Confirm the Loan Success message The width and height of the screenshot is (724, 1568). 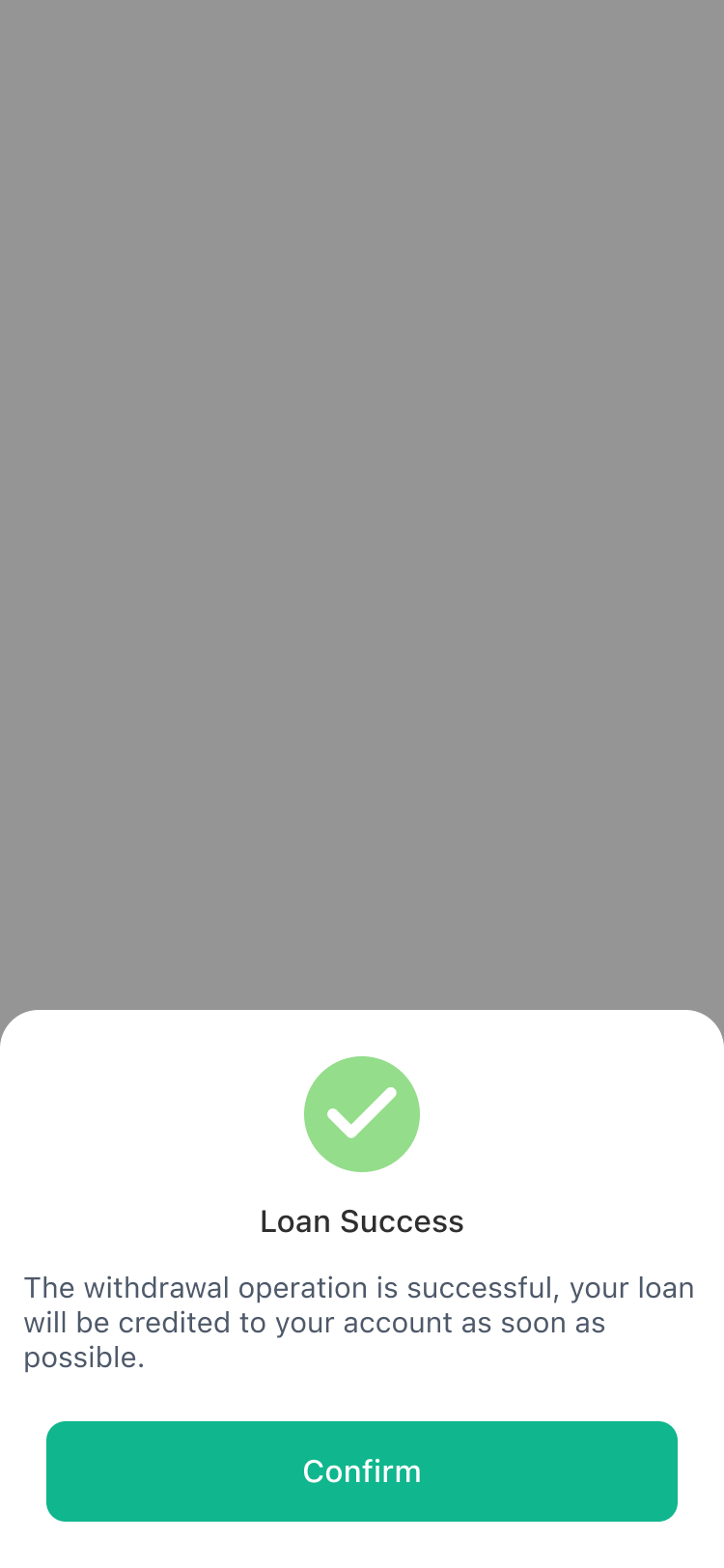coord(362,1470)
